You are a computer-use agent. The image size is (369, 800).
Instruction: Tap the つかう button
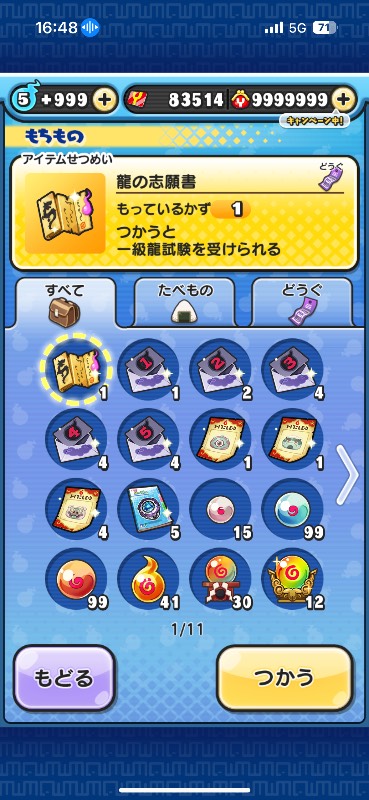pyautogui.click(x=285, y=678)
